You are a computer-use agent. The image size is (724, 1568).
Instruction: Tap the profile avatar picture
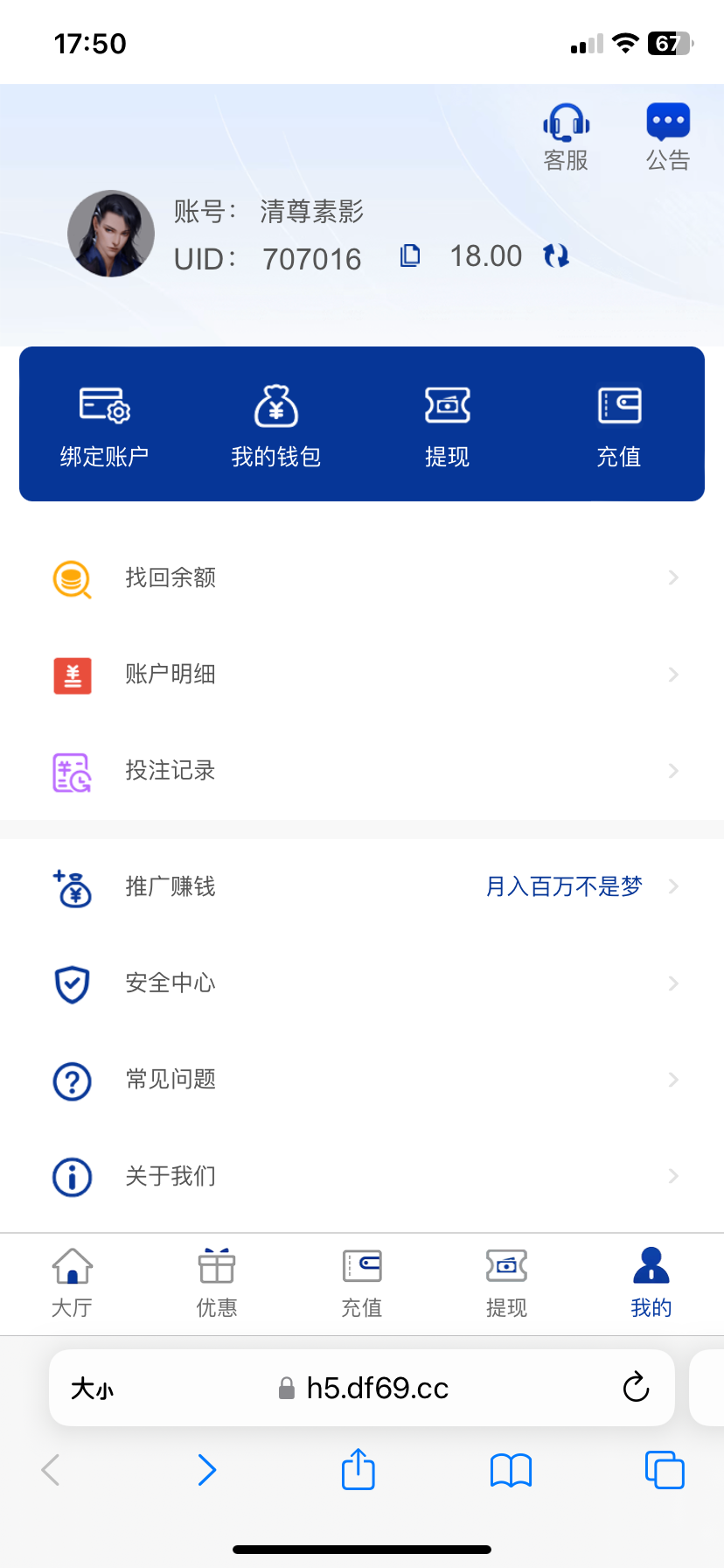pyautogui.click(x=111, y=234)
